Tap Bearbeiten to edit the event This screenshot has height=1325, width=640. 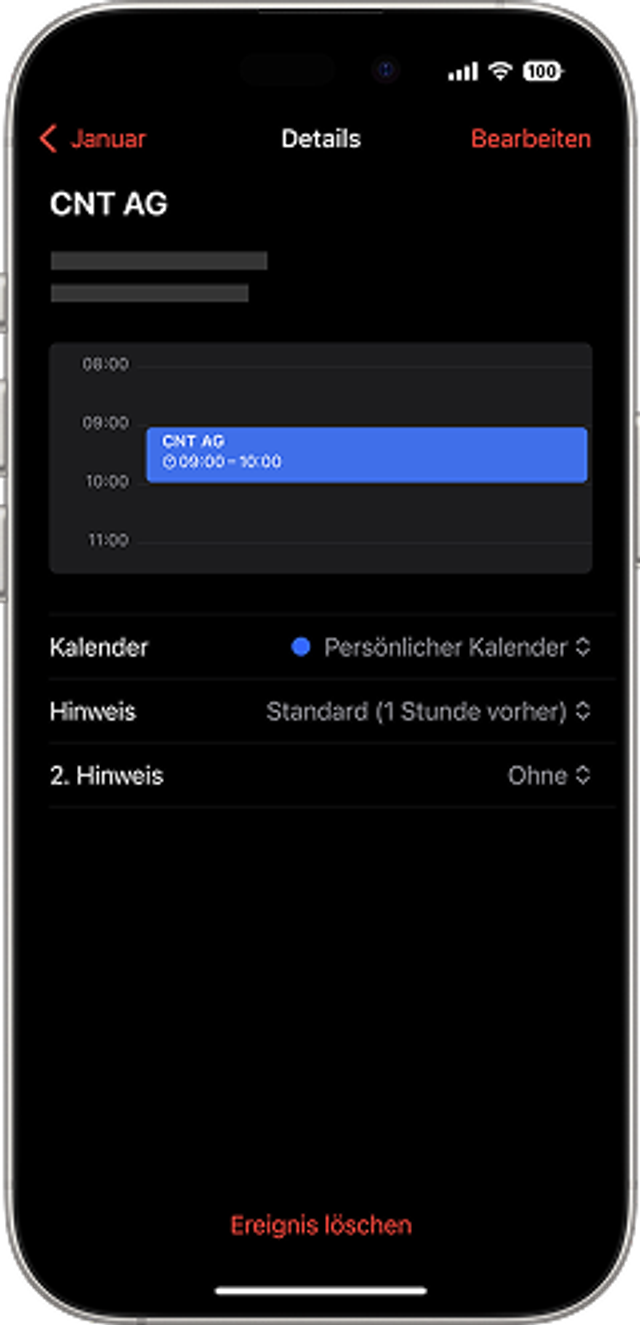(x=530, y=139)
